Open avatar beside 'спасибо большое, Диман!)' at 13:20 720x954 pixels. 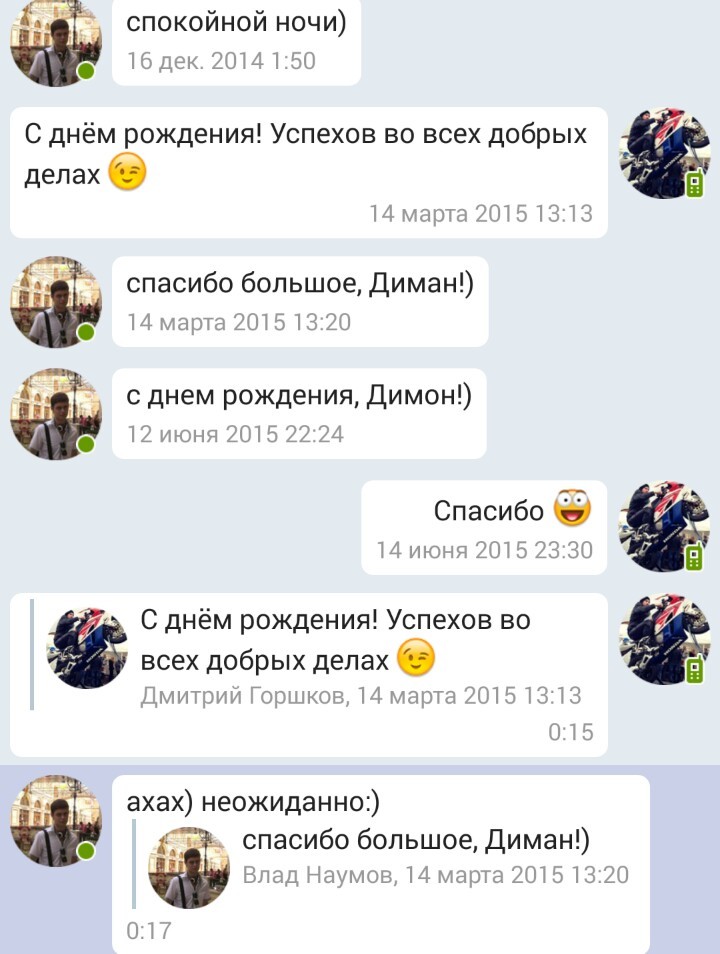click(x=55, y=302)
